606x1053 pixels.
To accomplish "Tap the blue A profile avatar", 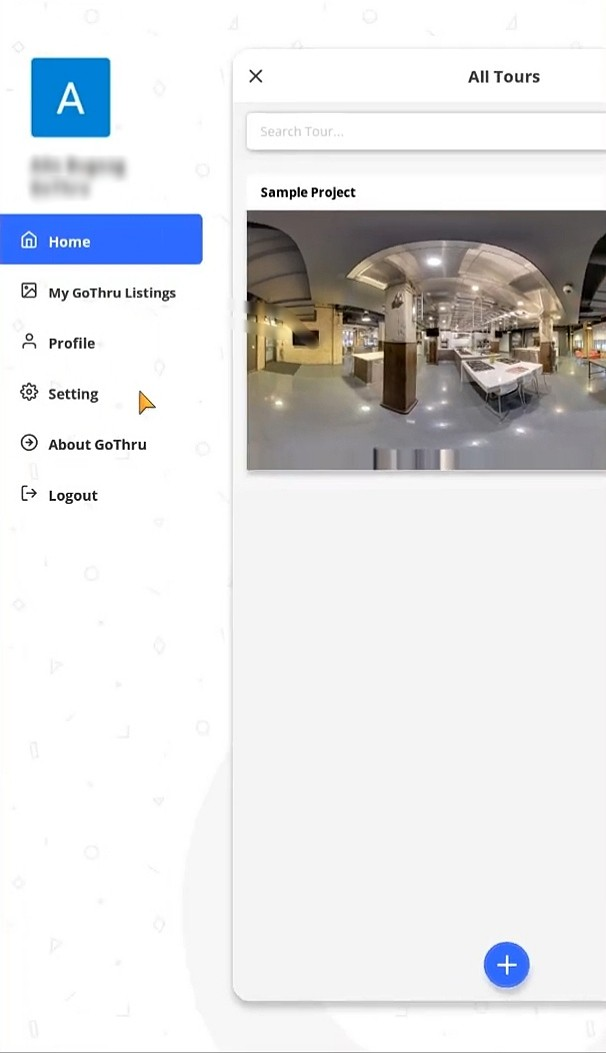I will point(71,97).
